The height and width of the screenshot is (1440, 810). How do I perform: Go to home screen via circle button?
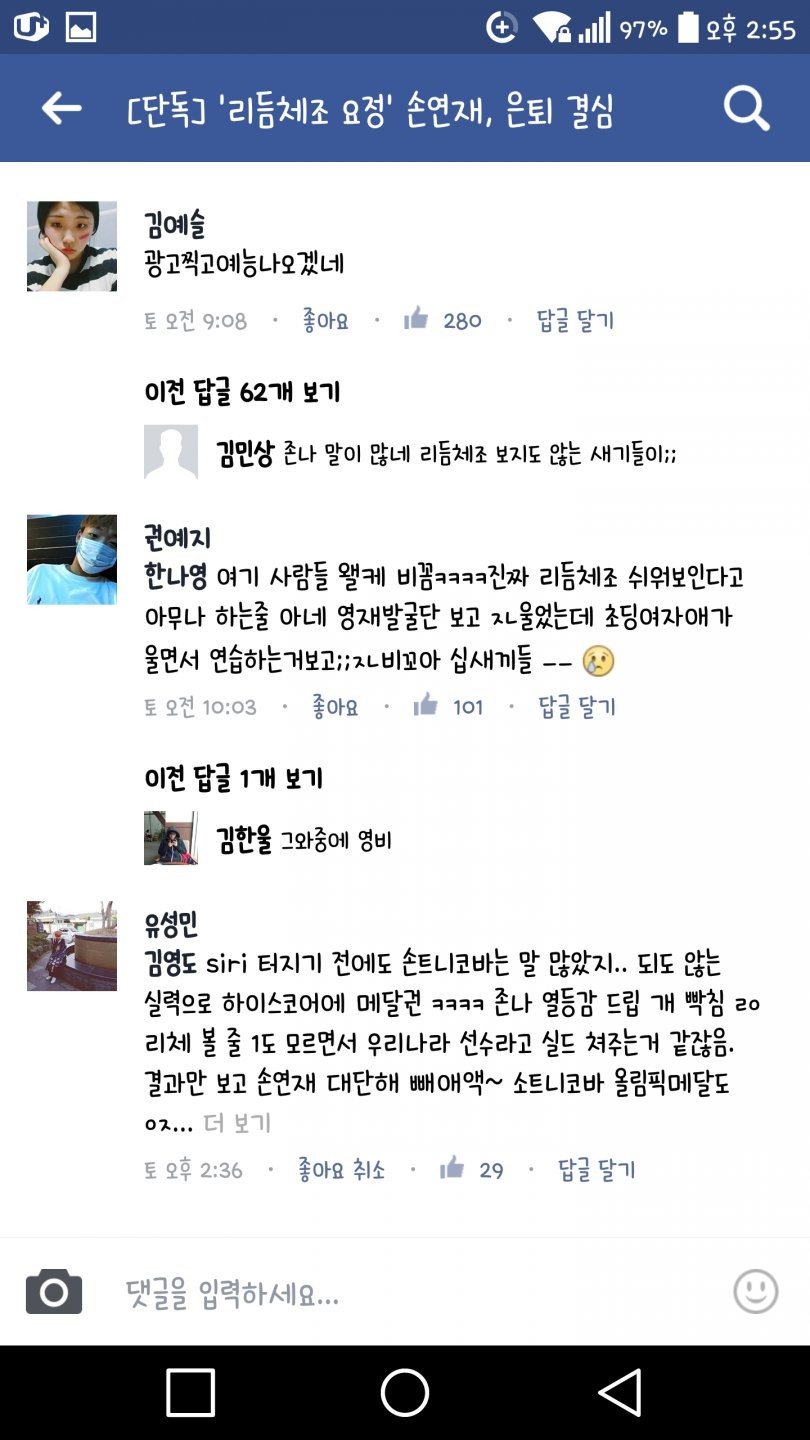pyautogui.click(x=405, y=1392)
